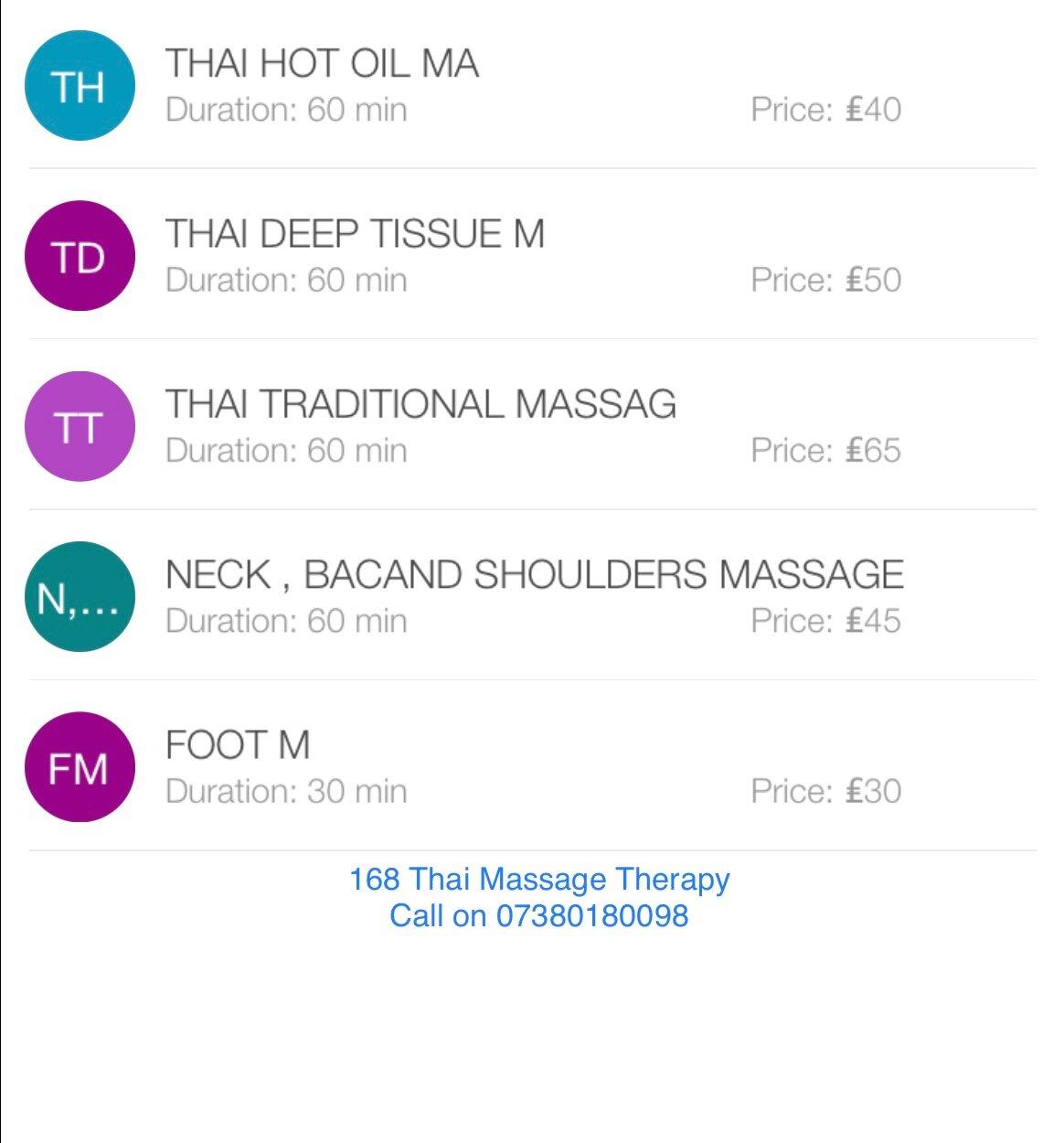The image size is (1064, 1143).
Task: Select the THAI DEEP TISSUE M entry
Action: point(355,233)
